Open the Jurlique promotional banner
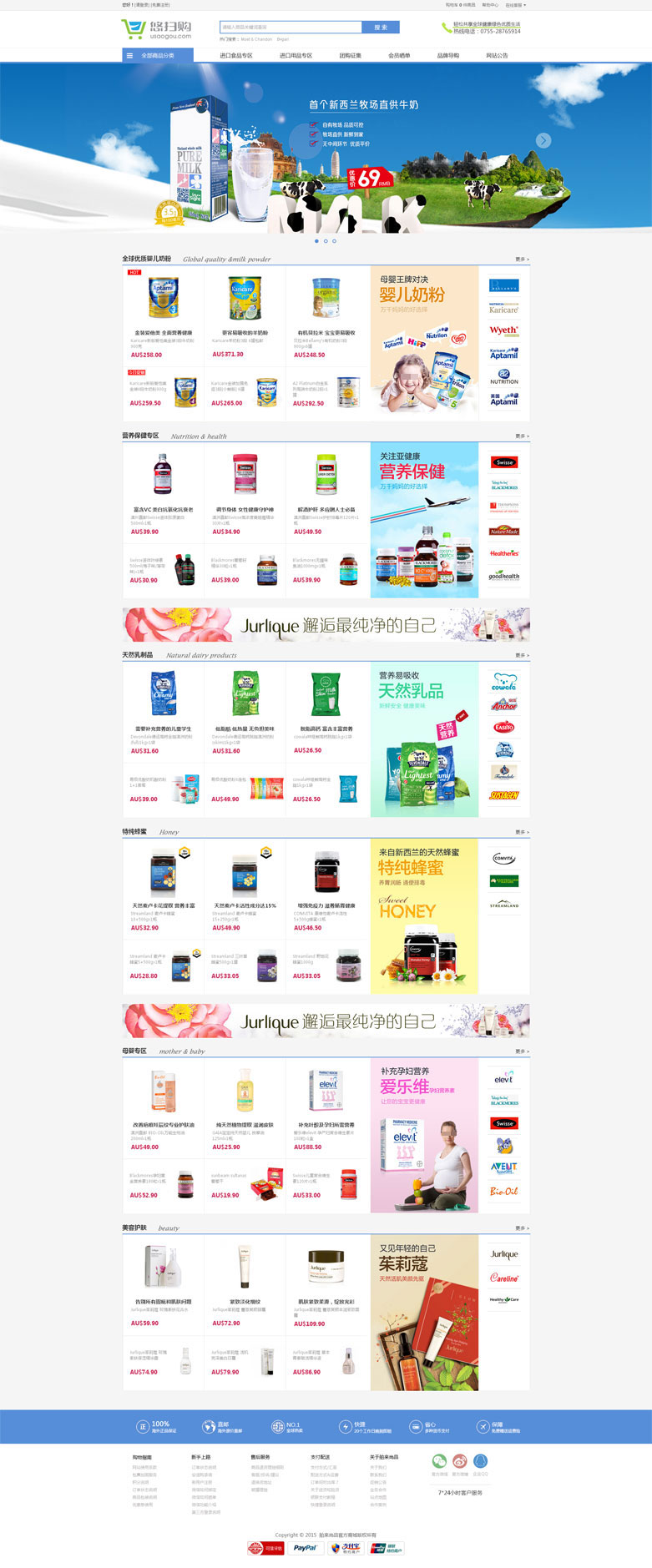The image size is (652, 1568). (x=326, y=624)
